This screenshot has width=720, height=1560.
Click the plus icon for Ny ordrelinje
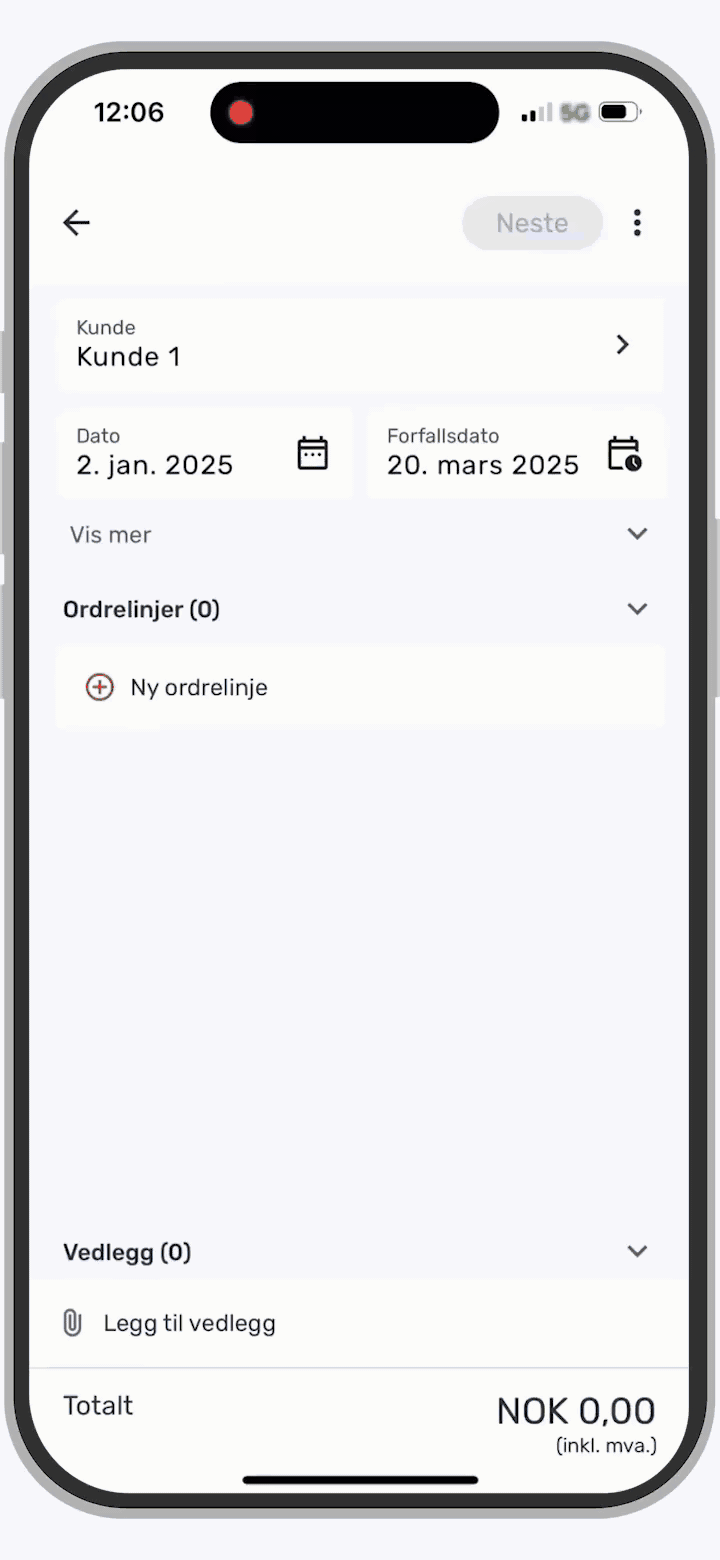[99, 687]
